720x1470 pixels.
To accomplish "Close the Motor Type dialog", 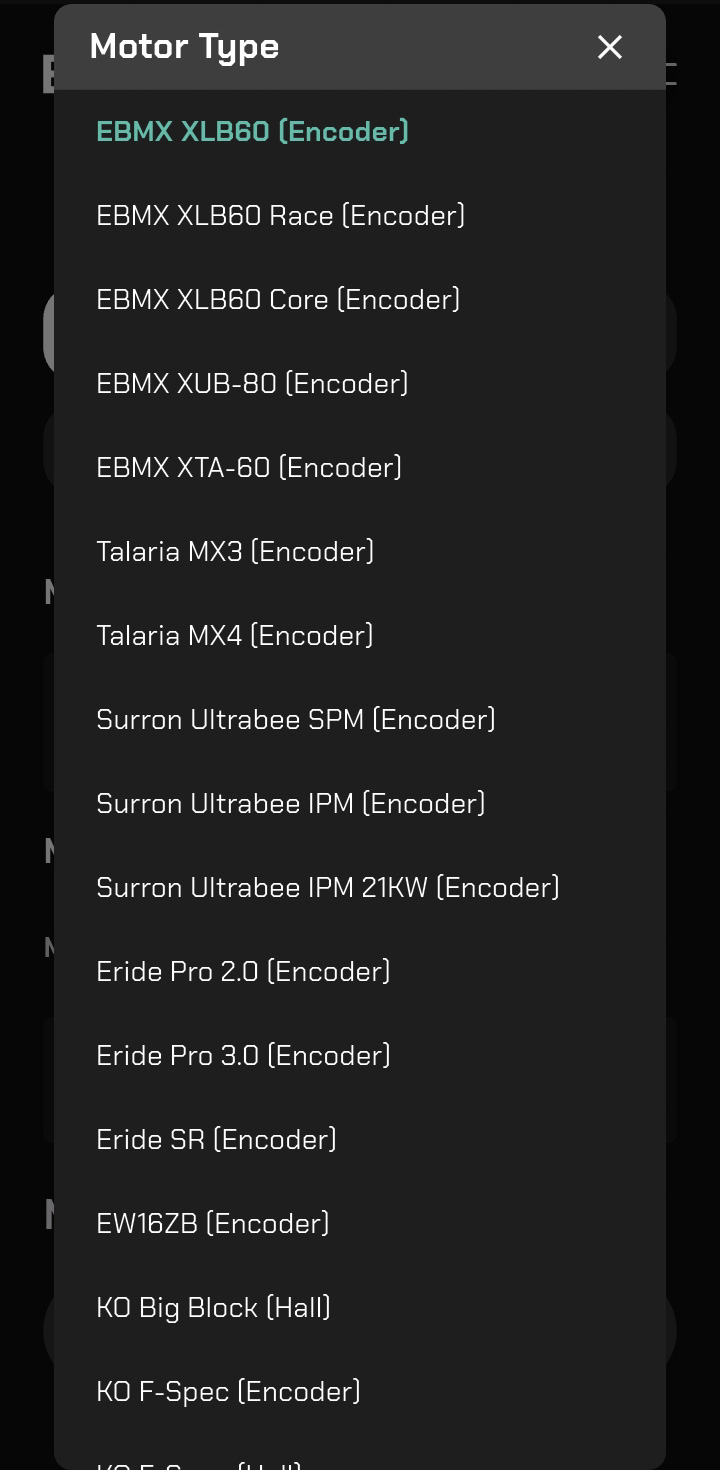I will click(609, 47).
